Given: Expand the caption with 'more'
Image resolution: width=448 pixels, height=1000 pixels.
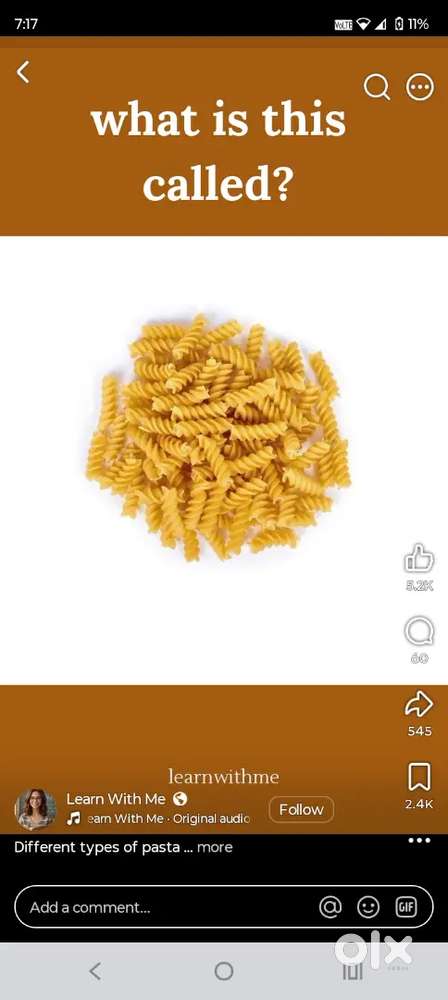Looking at the screenshot, I should (214, 848).
